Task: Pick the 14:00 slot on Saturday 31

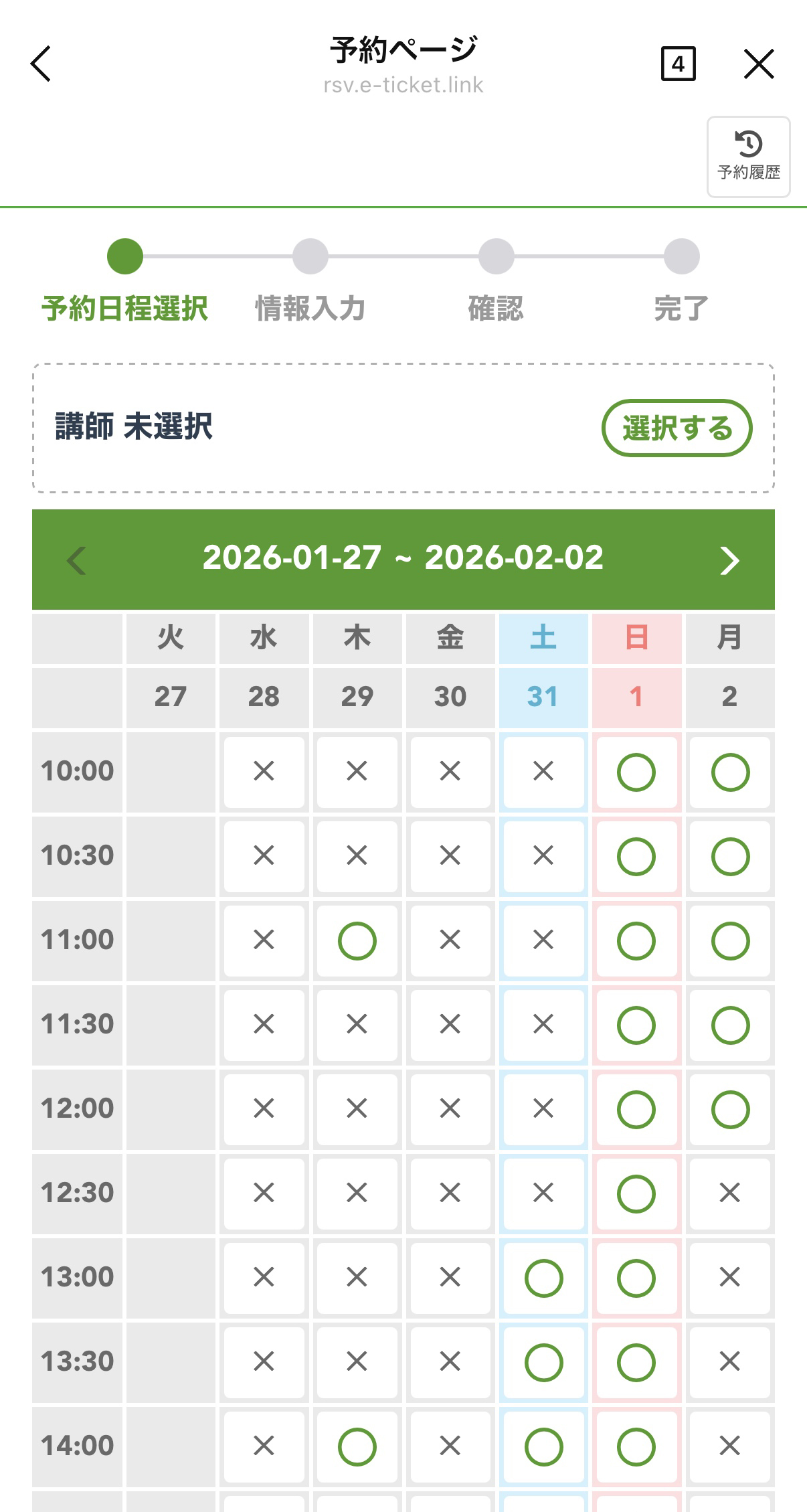Action: point(543,1446)
